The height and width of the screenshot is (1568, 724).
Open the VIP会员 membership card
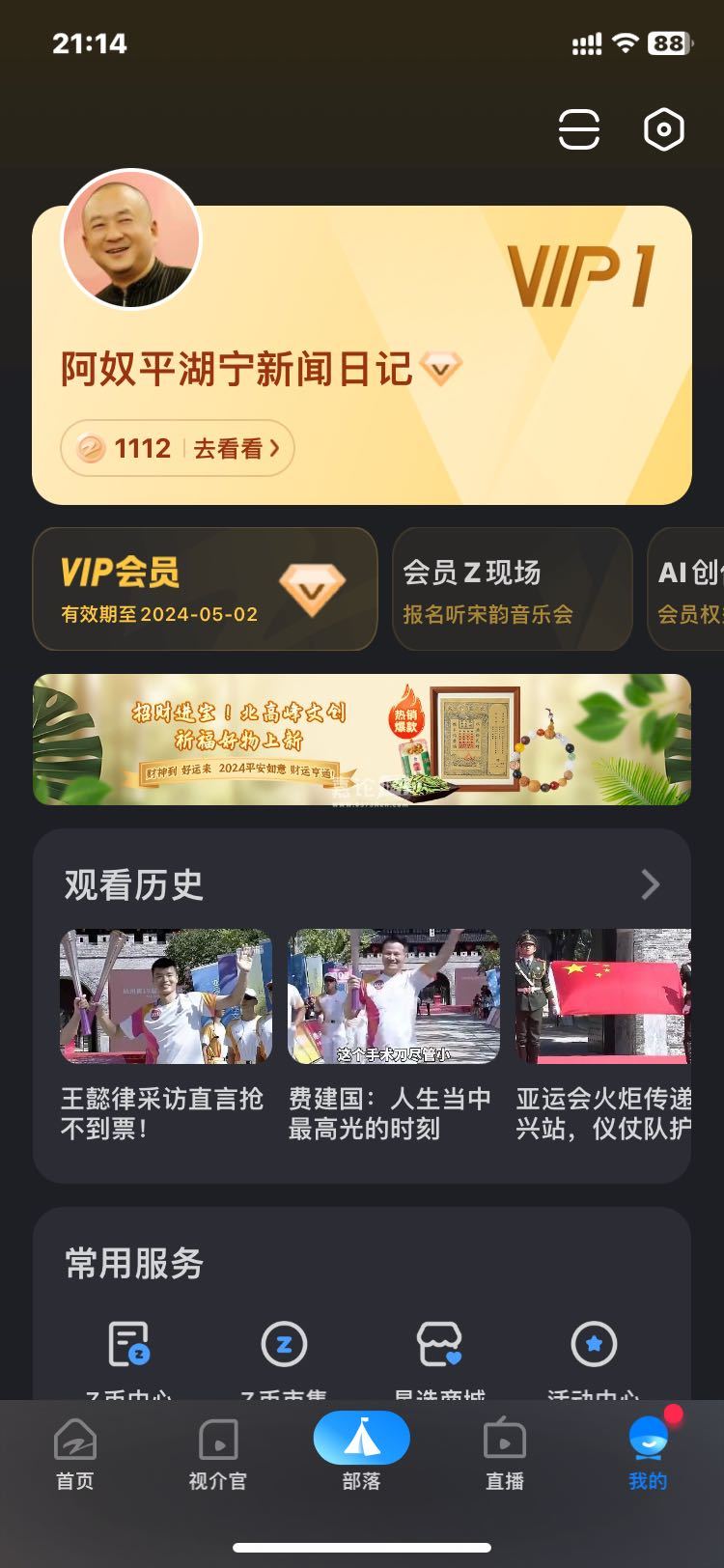tap(205, 589)
